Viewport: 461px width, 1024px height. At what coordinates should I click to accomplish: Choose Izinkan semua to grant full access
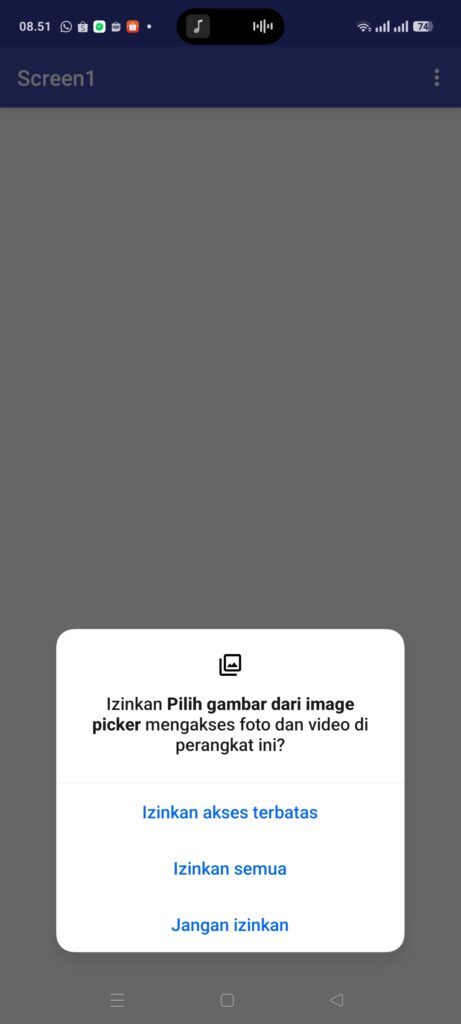click(x=230, y=869)
